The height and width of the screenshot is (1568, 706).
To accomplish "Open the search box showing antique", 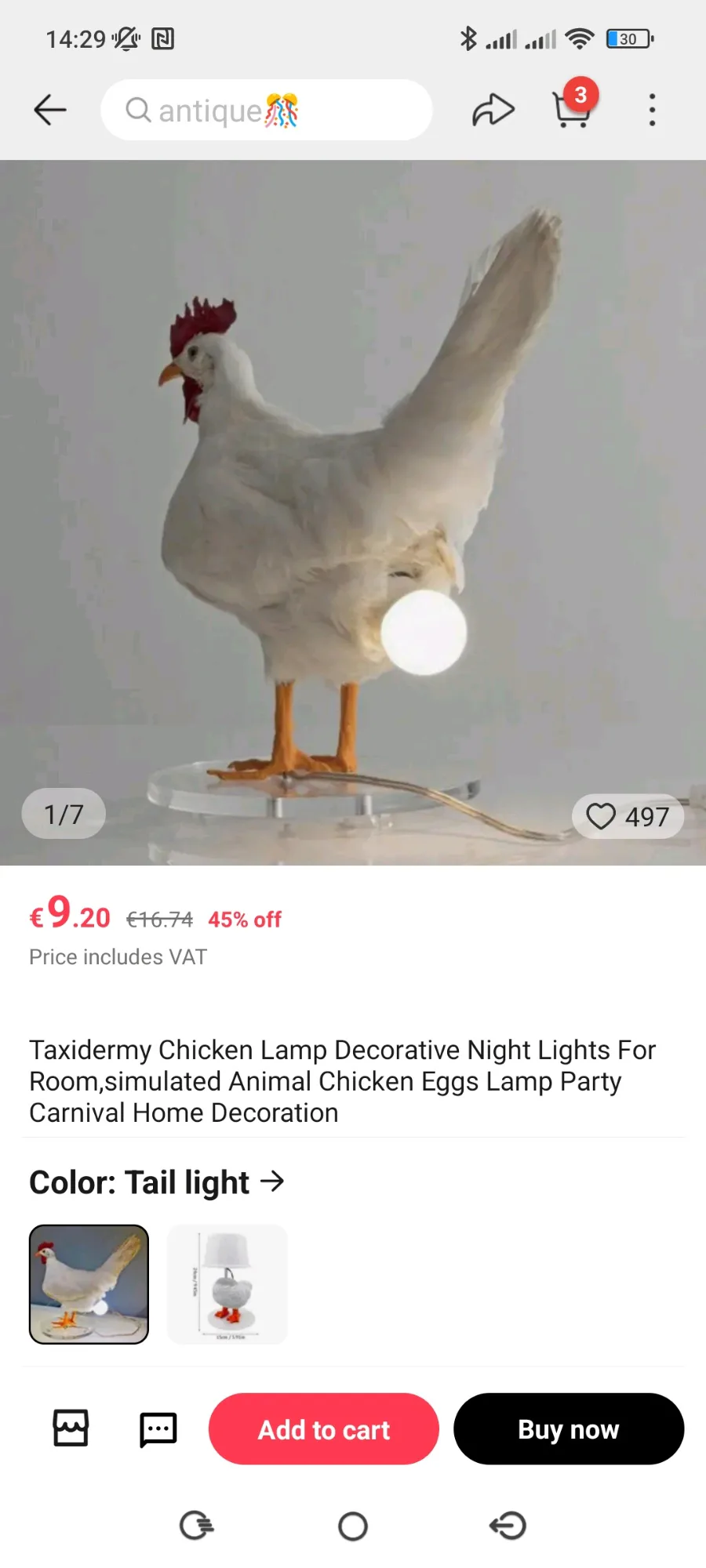I will pos(267,110).
